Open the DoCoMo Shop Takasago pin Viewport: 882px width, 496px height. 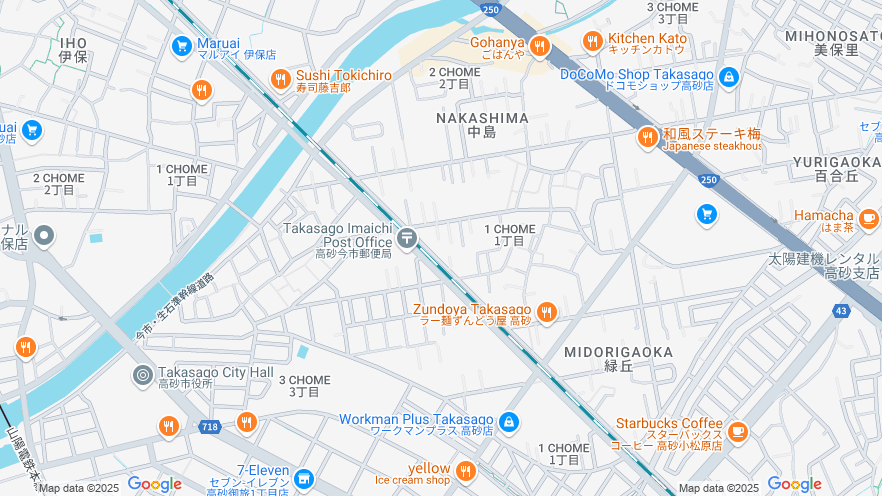tap(729, 76)
